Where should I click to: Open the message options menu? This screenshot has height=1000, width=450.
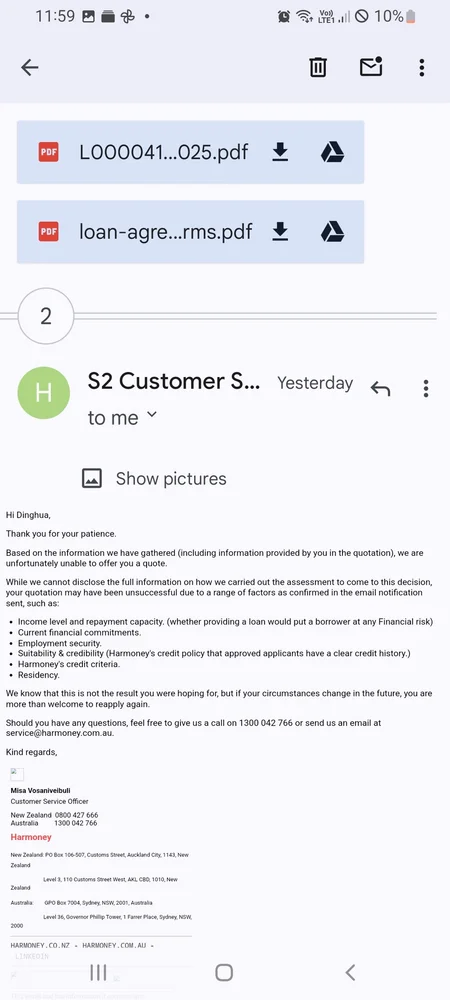click(x=426, y=388)
